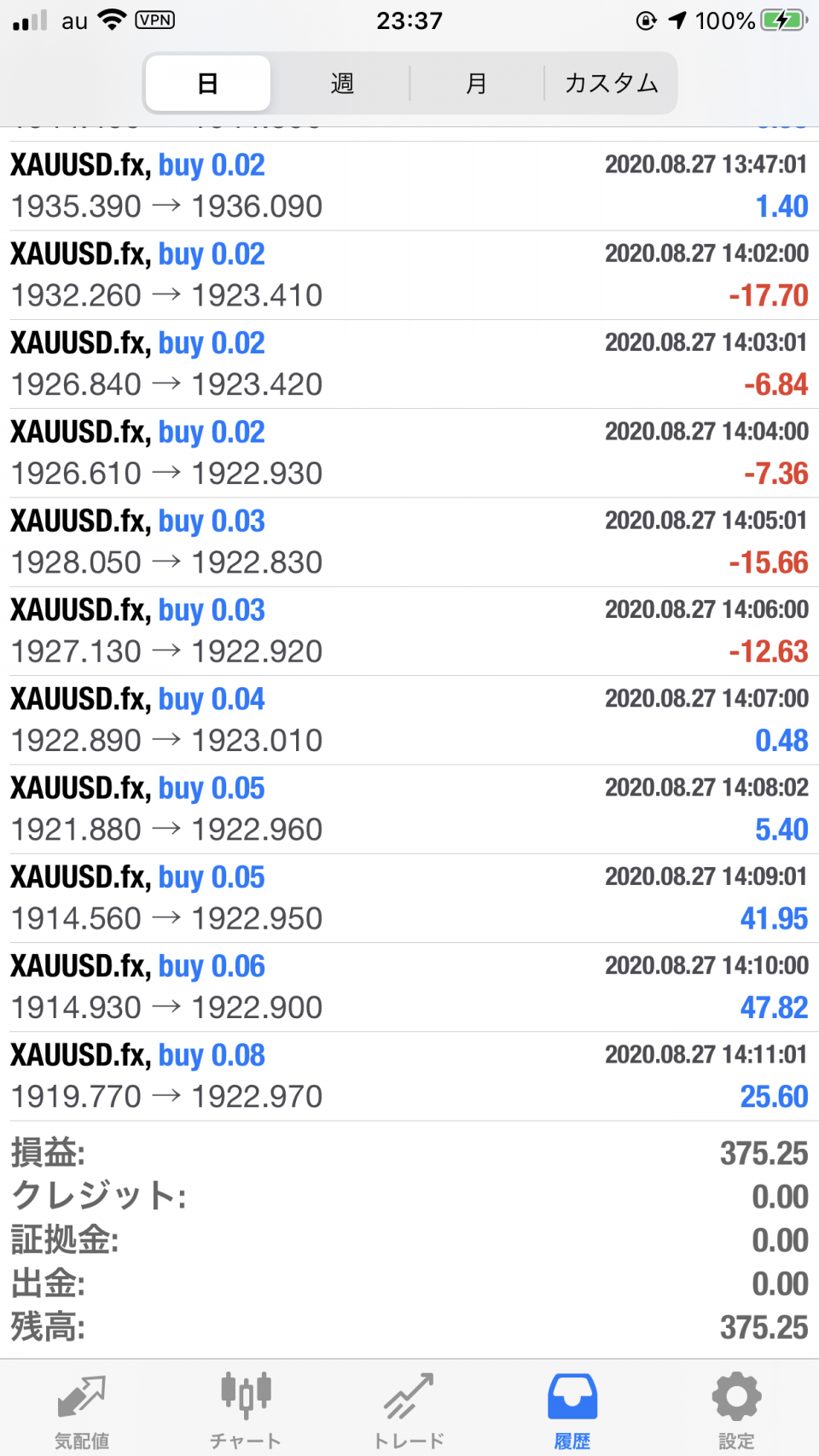
Task: Open the 設定 settings tab
Action: pyautogui.click(x=736, y=1410)
